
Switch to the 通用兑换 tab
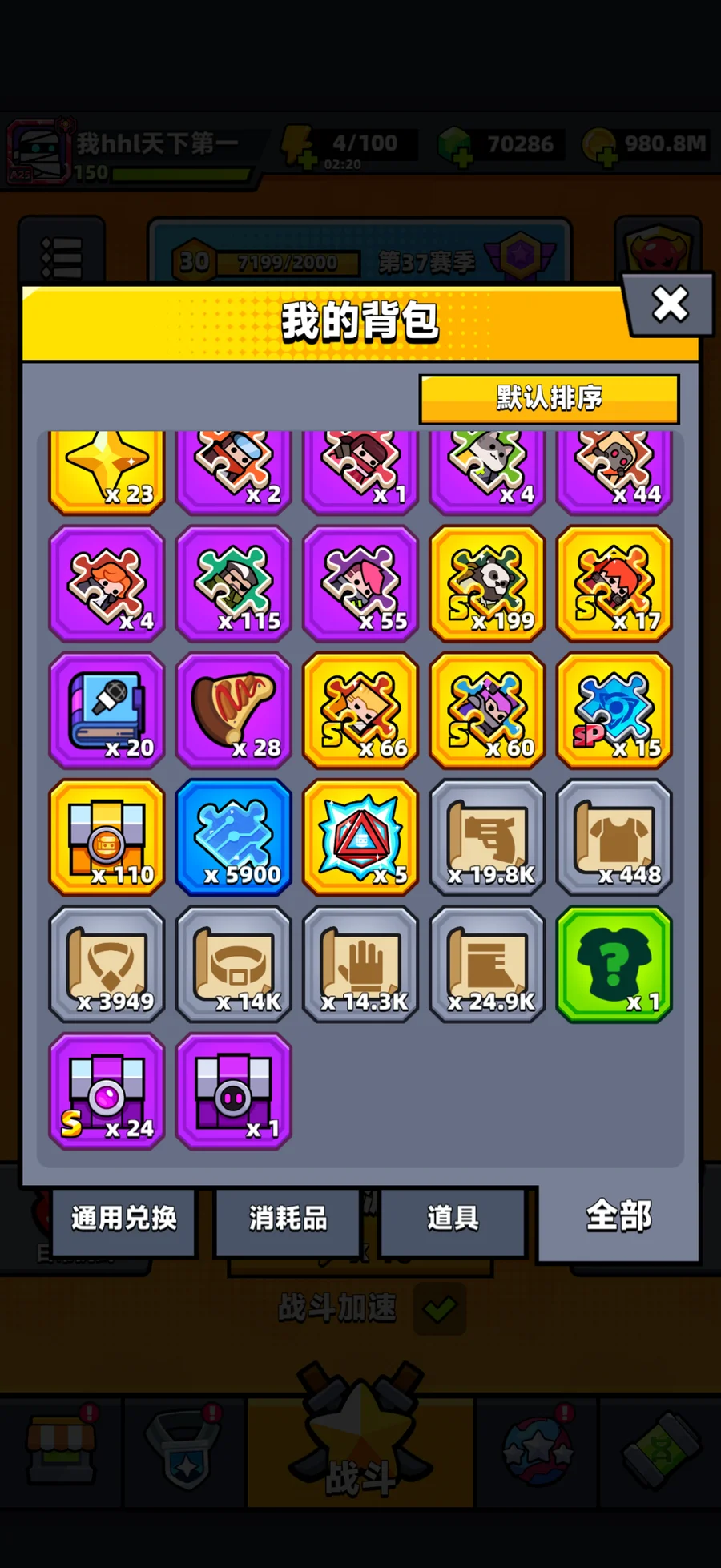[x=124, y=1219]
